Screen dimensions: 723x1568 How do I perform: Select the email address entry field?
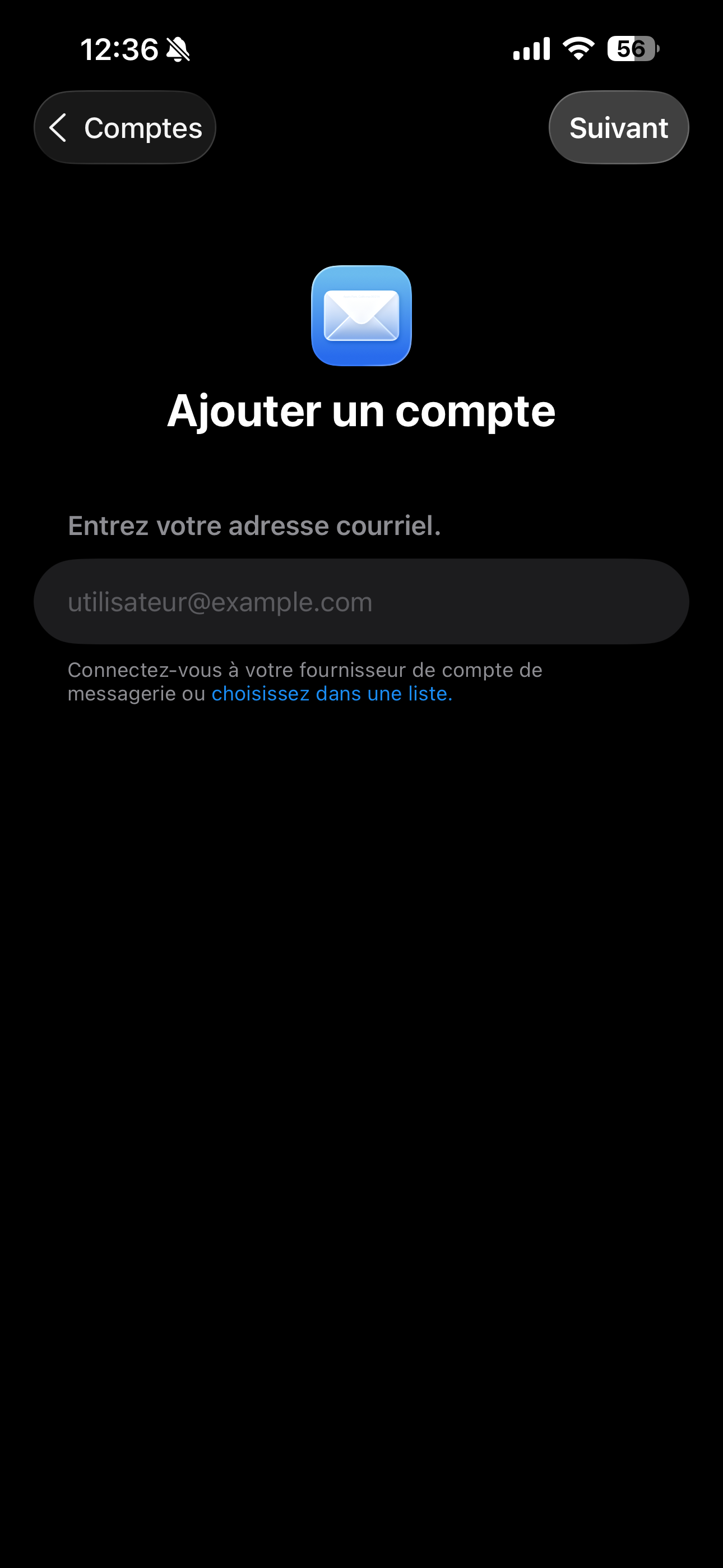pos(361,601)
